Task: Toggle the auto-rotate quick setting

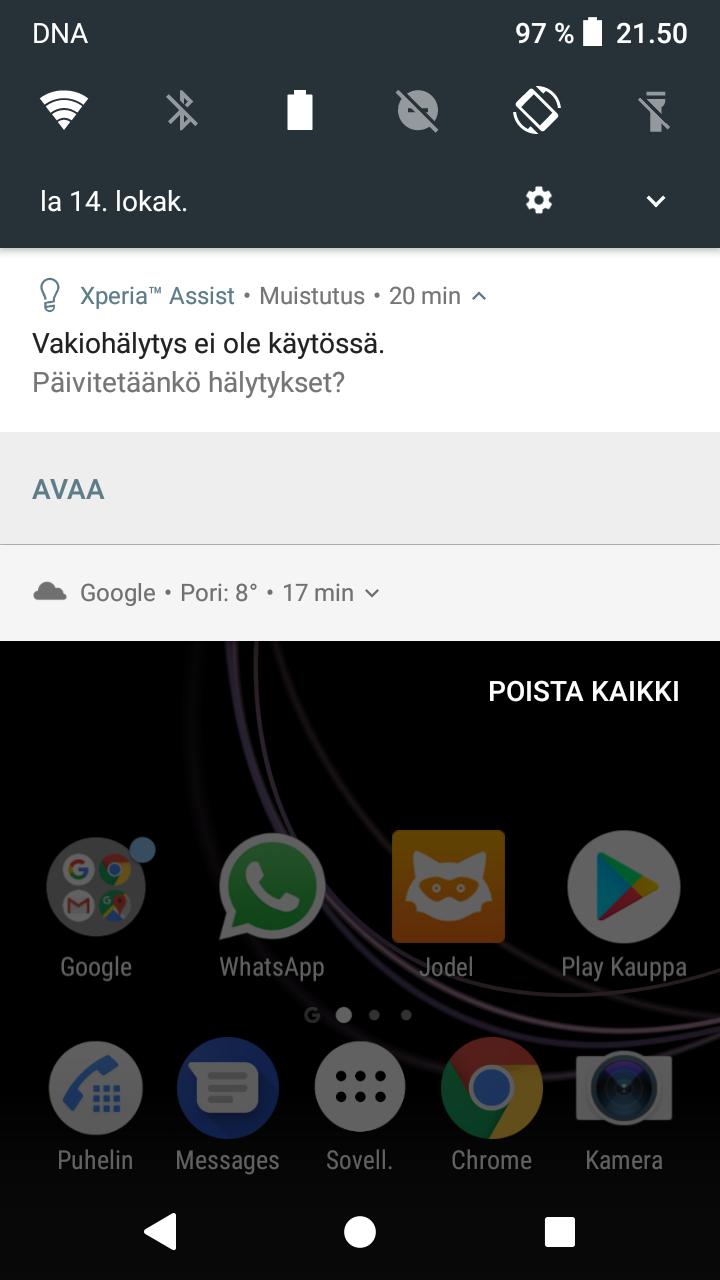Action: tap(537, 110)
